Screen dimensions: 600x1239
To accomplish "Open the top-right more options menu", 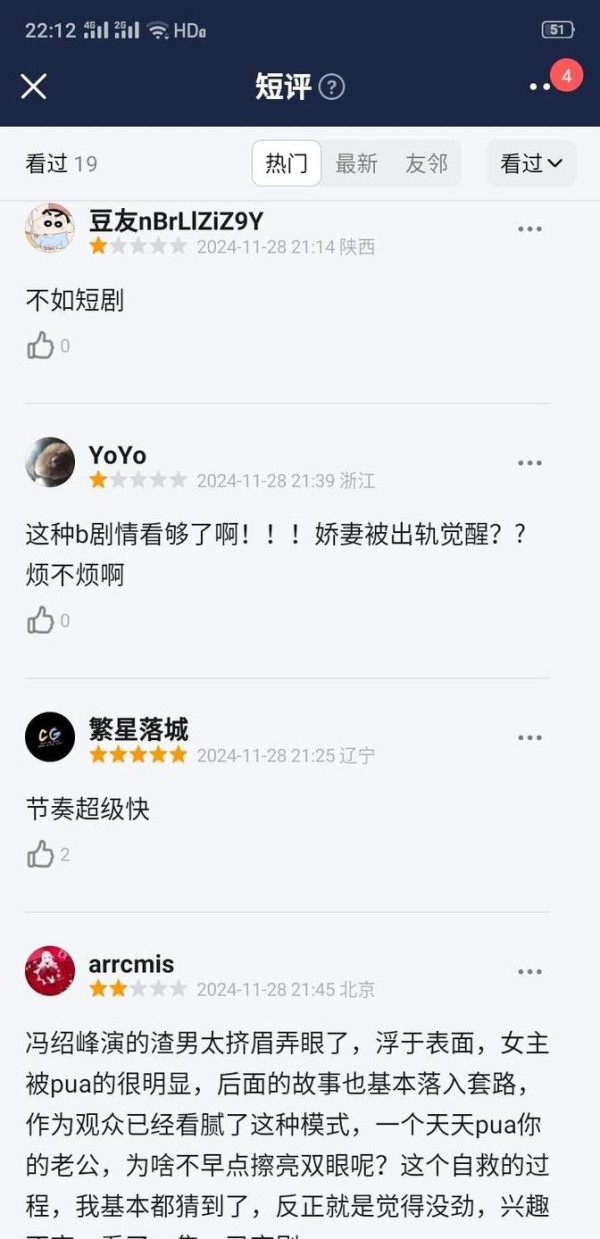I will pos(541,87).
